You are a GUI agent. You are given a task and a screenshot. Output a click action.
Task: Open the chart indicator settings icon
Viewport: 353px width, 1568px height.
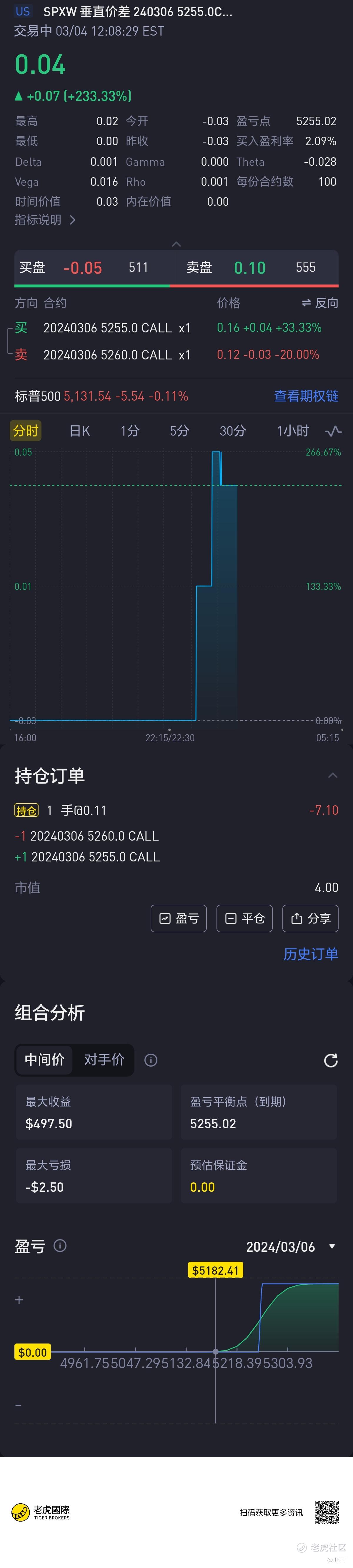pos(334,431)
